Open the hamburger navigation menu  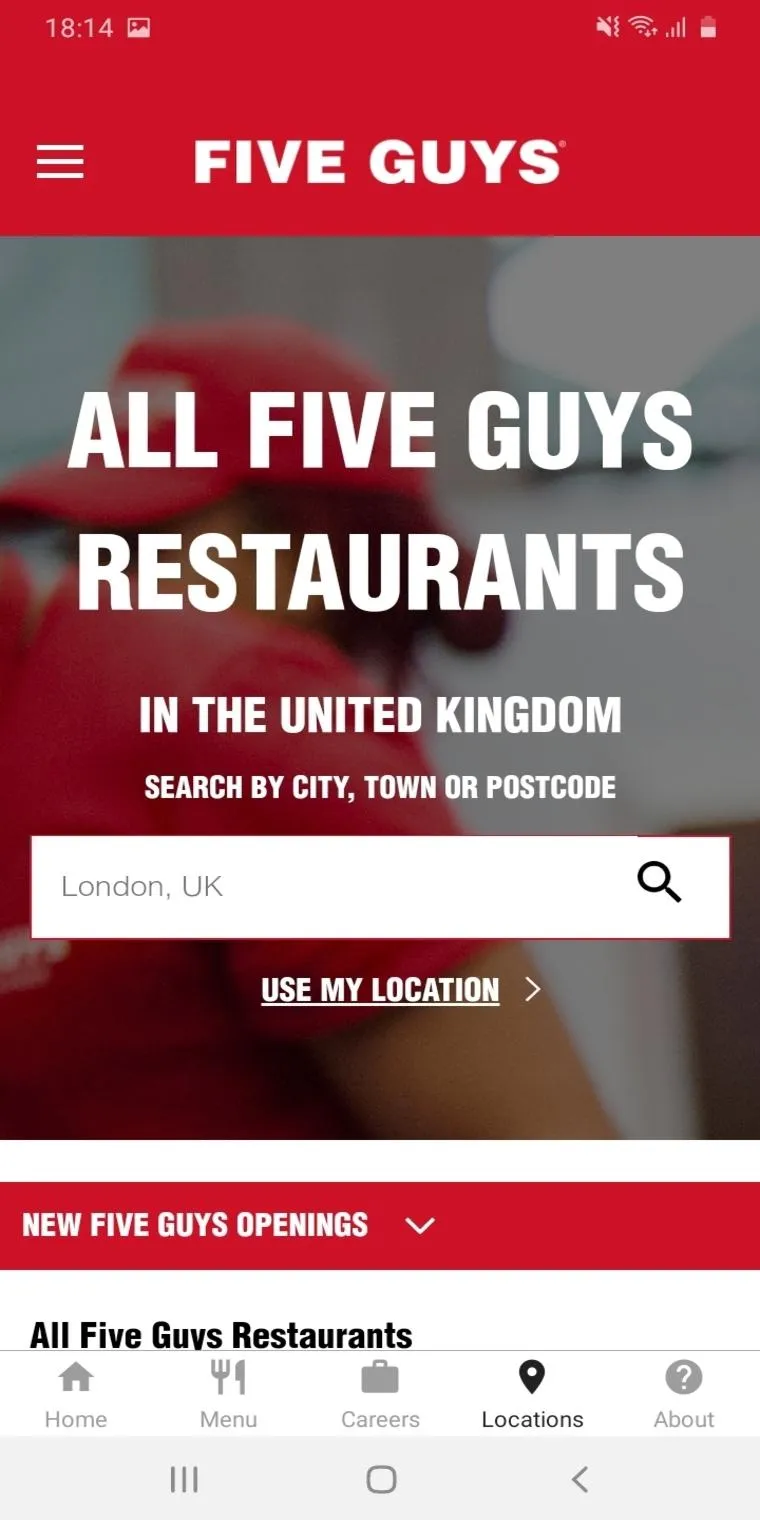59,162
